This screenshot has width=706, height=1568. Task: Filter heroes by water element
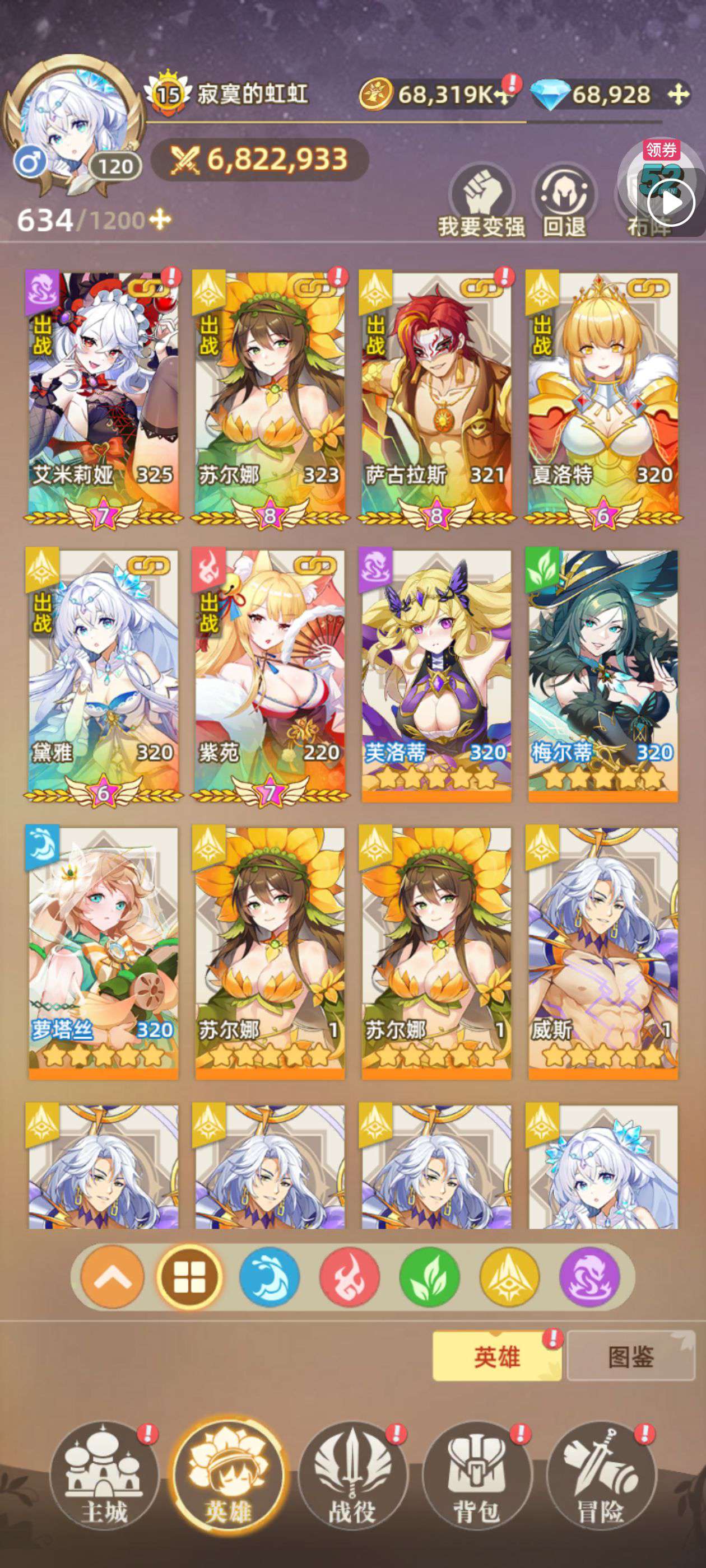[x=270, y=1276]
